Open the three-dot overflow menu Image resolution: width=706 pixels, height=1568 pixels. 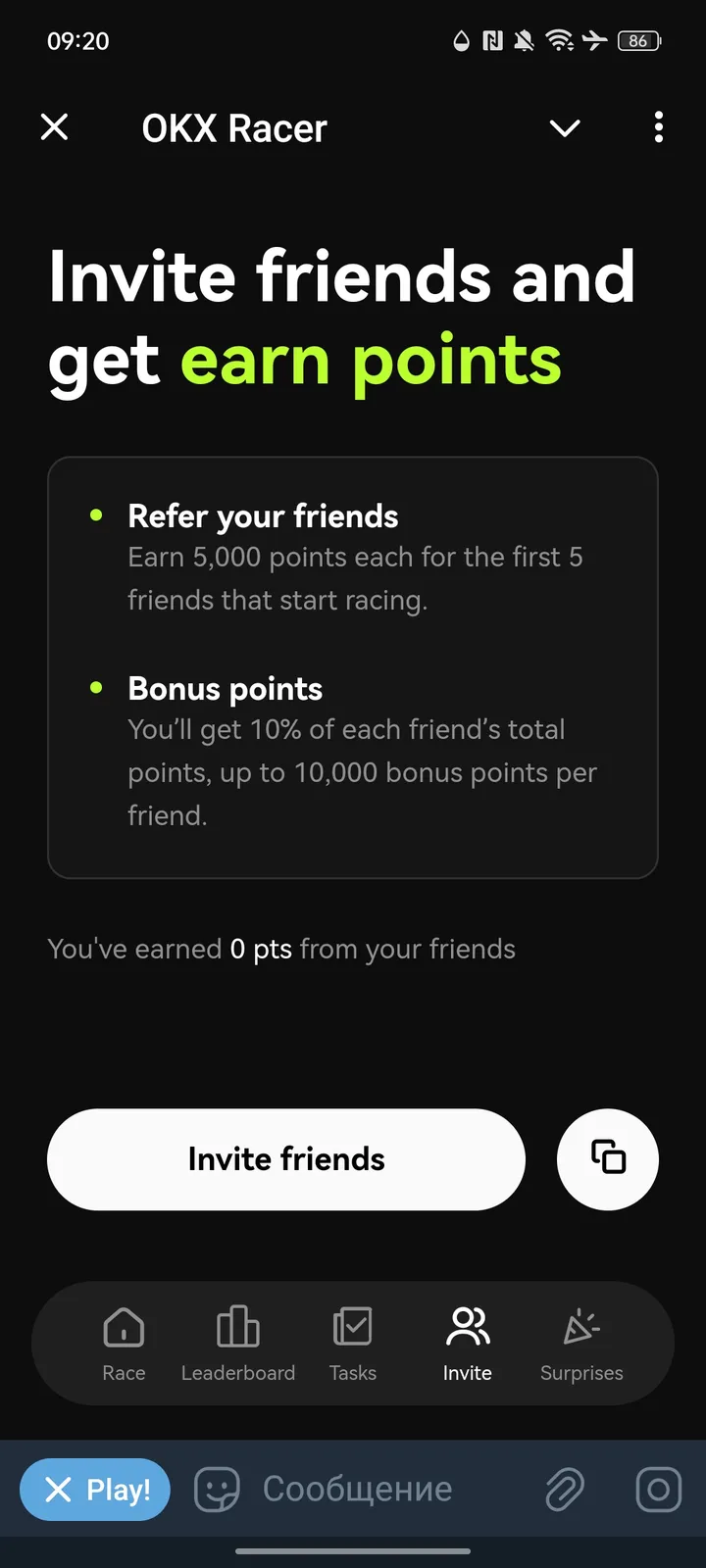click(658, 127)
